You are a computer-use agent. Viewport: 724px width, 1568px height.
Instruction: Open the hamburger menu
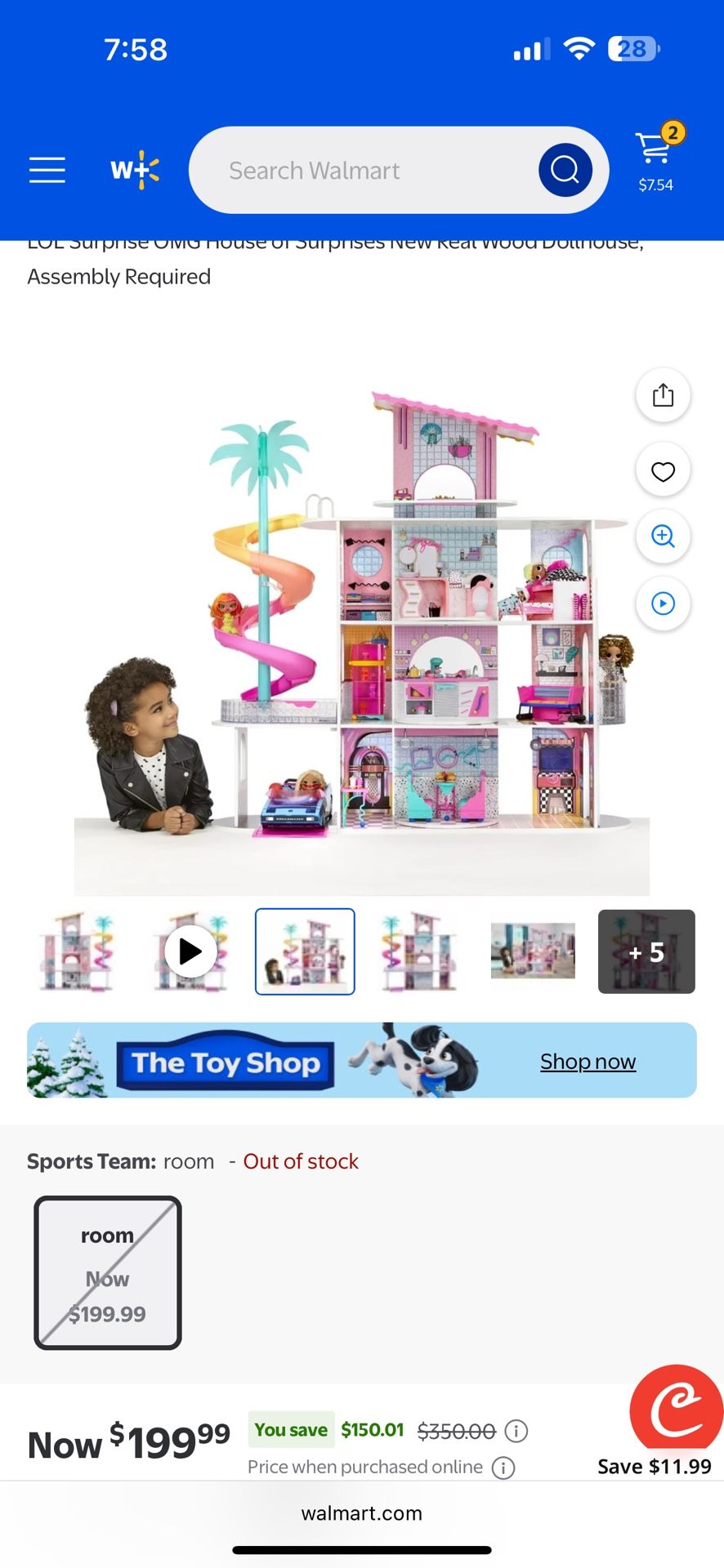point(47,170)
